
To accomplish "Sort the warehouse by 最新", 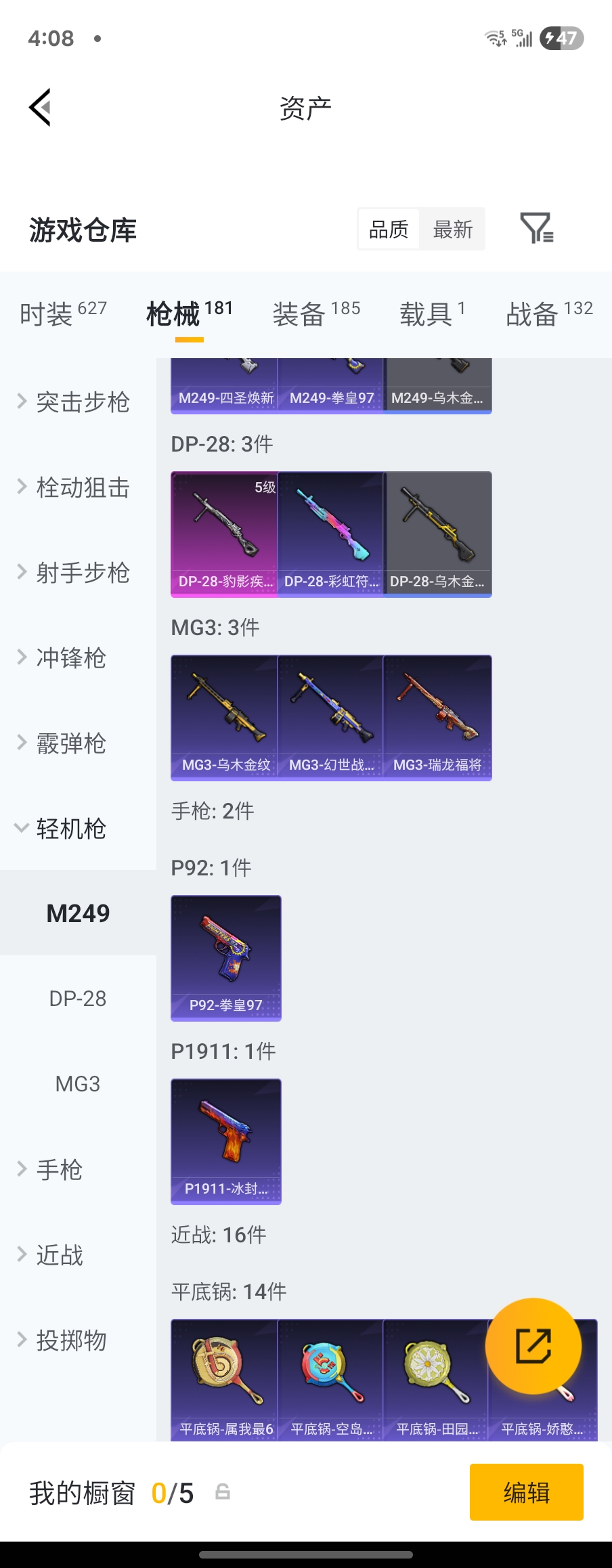I will point(452,230).
